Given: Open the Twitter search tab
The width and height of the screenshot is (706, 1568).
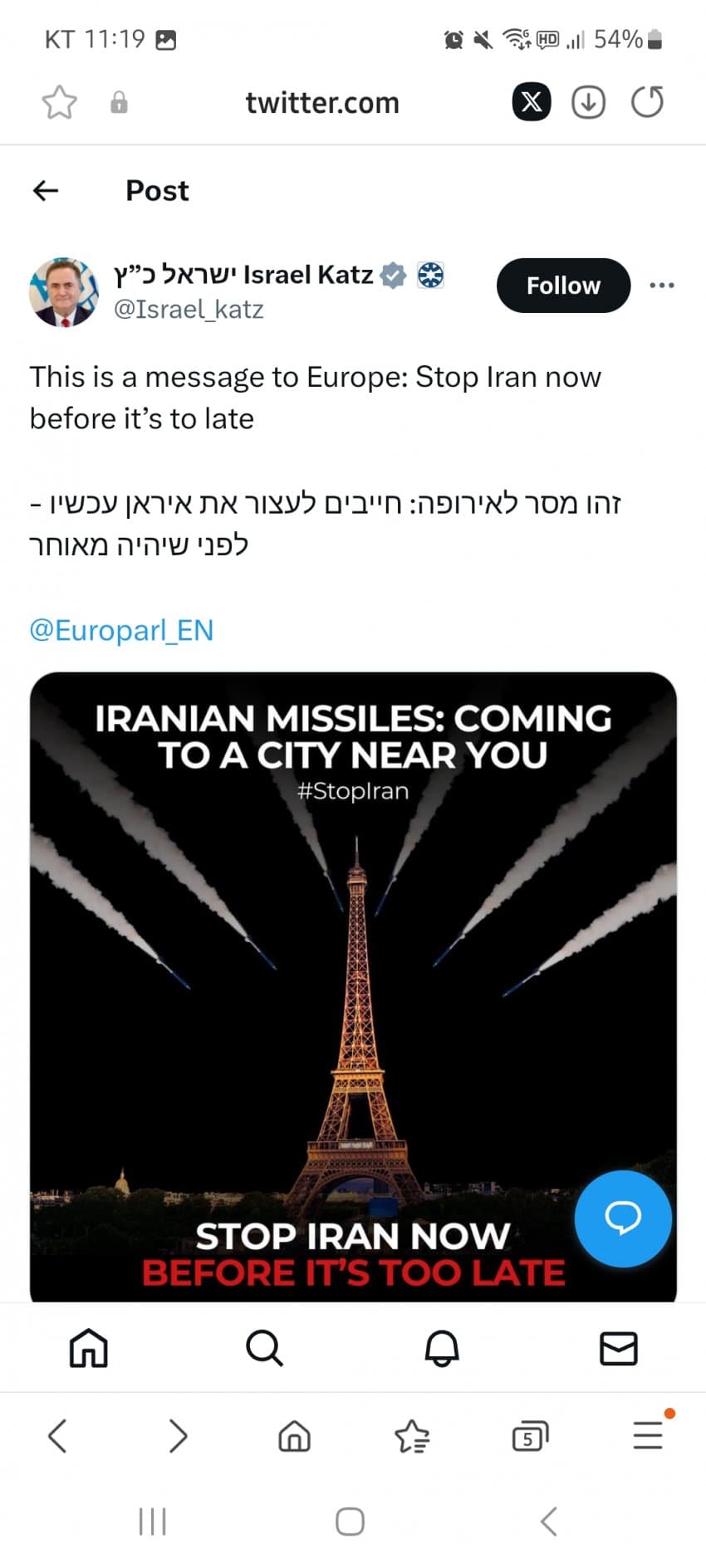Looking at the screenshot, I should [x=264, y=1348].
